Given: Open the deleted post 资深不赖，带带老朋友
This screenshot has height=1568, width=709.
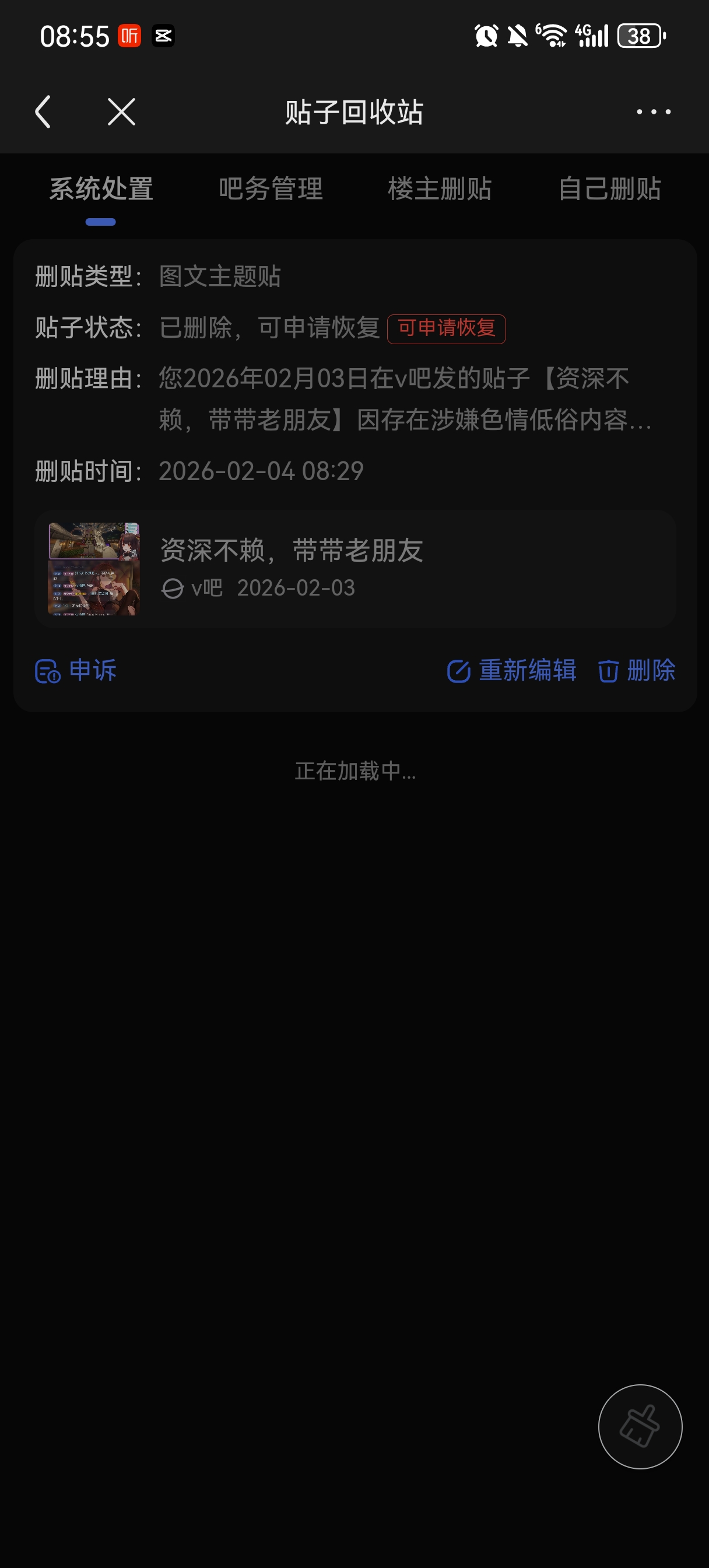Looking at the screenshot, I should click(x=355, y=569).
